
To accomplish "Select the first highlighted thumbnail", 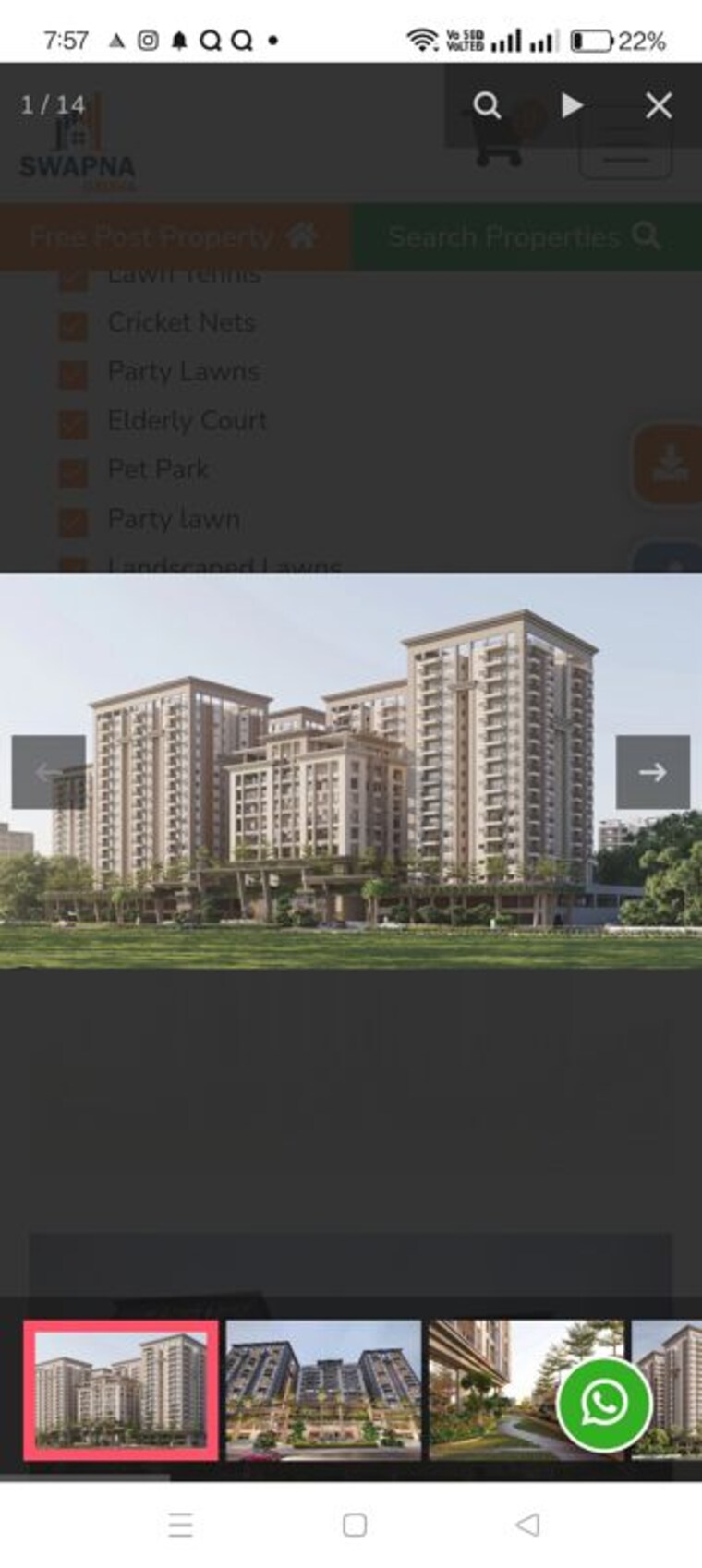I will click(121, 1389).
